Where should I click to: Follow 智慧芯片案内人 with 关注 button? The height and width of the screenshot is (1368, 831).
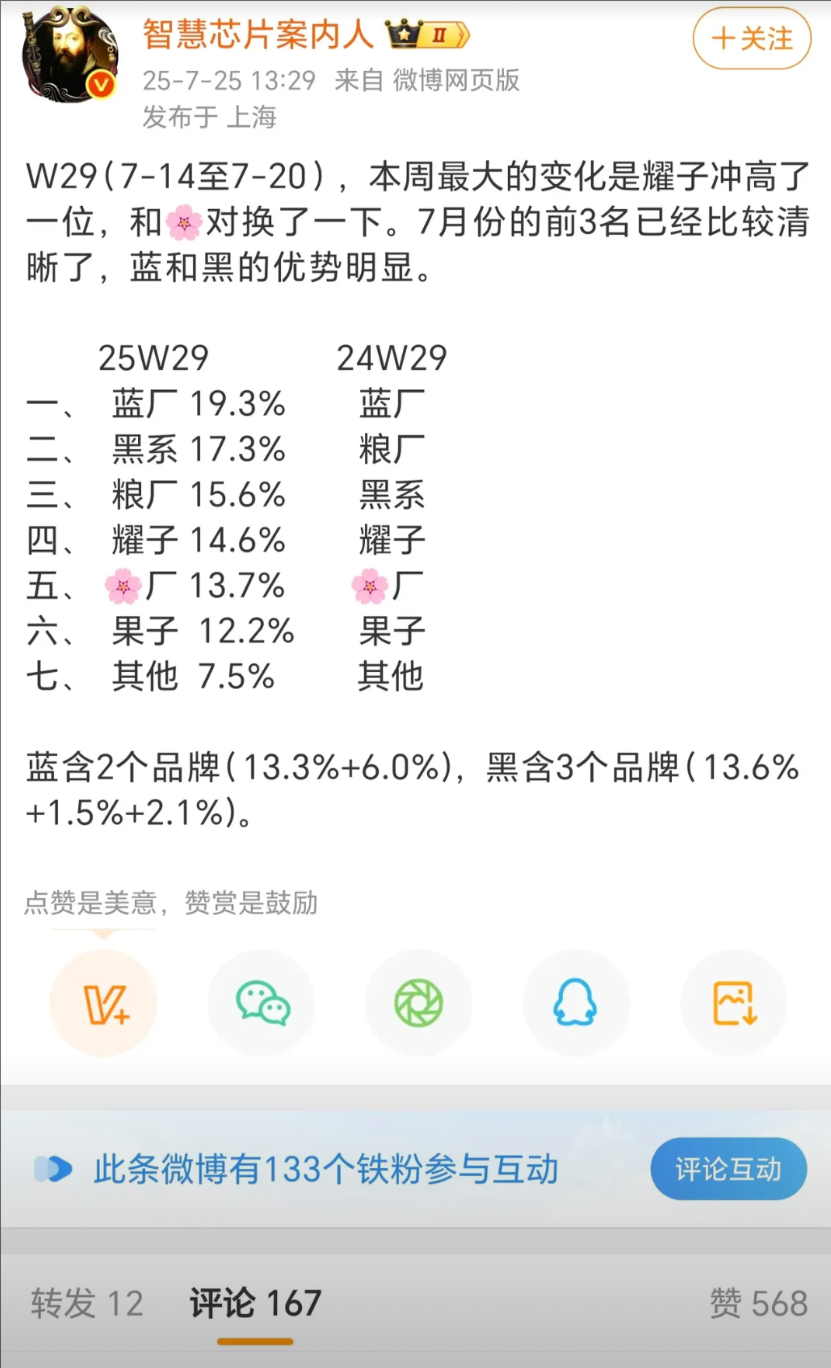click(x=752, y=39)
